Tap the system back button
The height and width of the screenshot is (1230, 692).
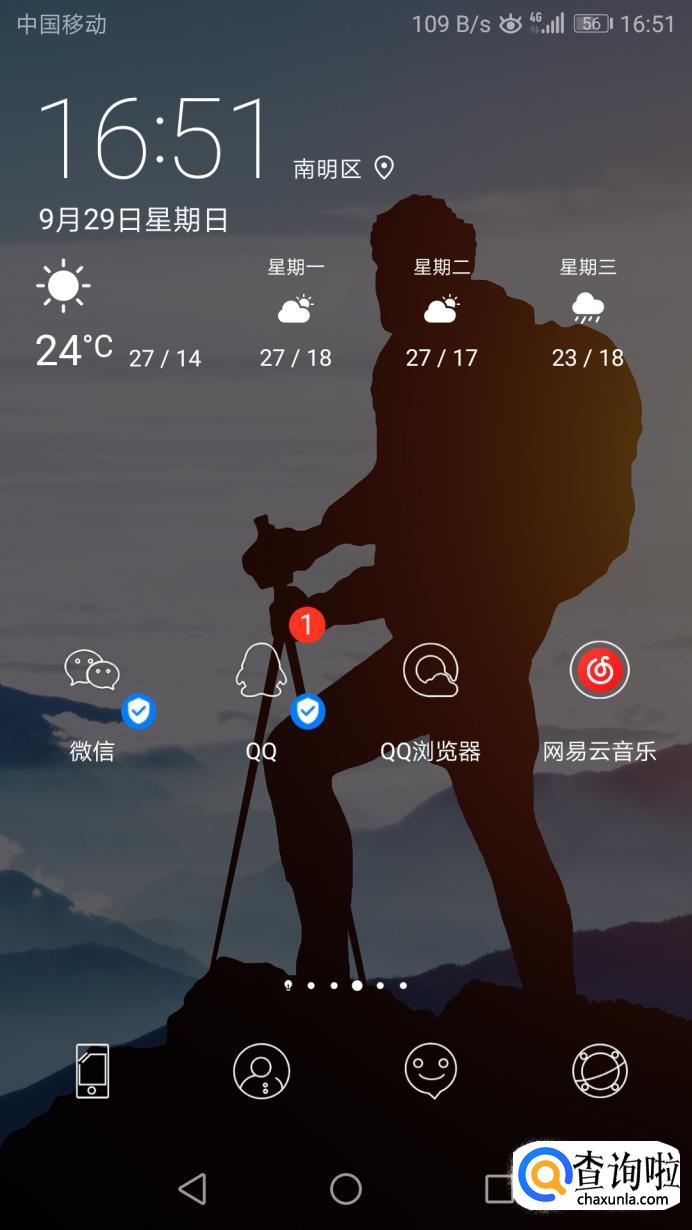coord(192,1188)
